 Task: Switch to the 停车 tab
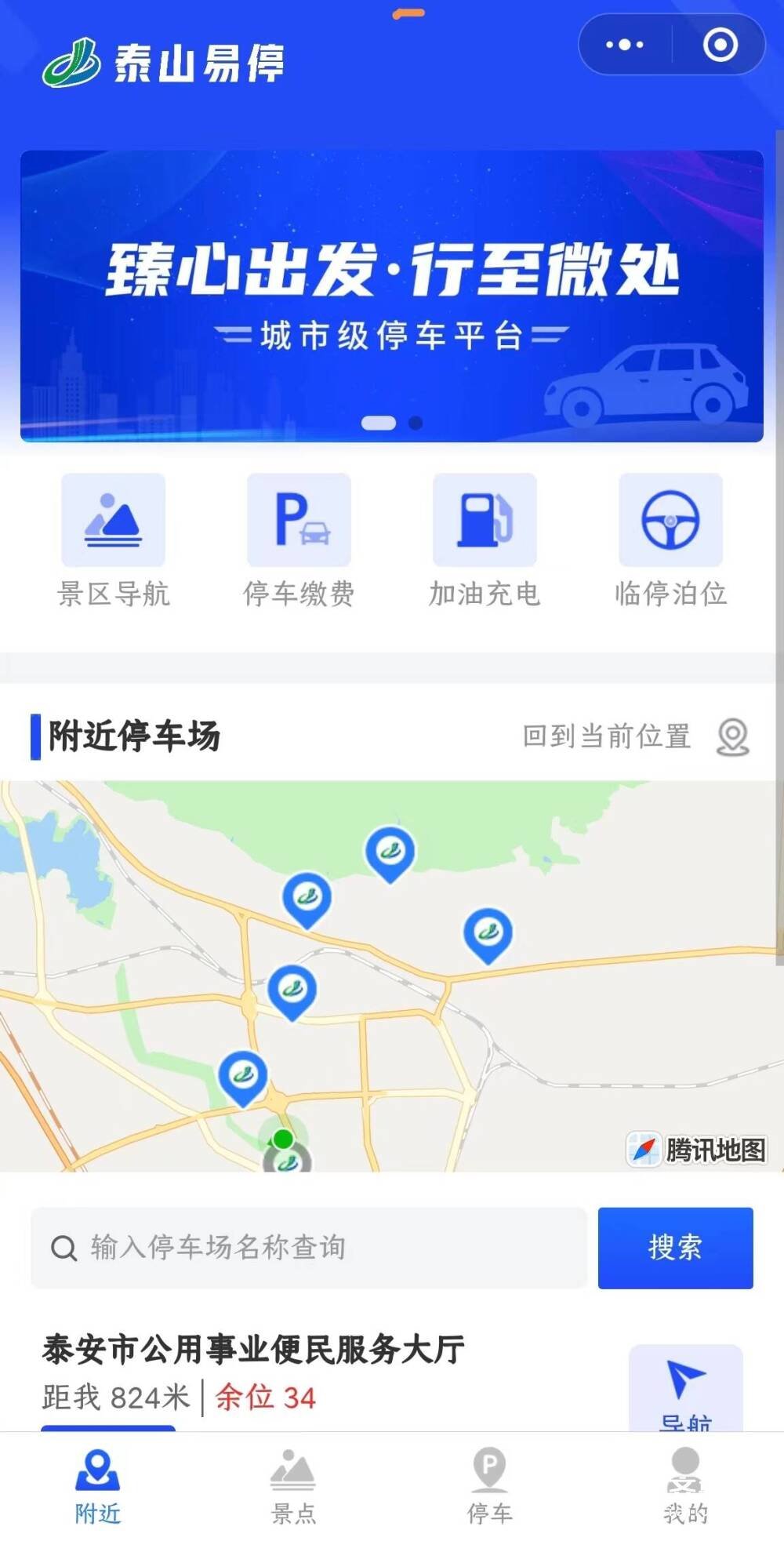coord(490,1485)
